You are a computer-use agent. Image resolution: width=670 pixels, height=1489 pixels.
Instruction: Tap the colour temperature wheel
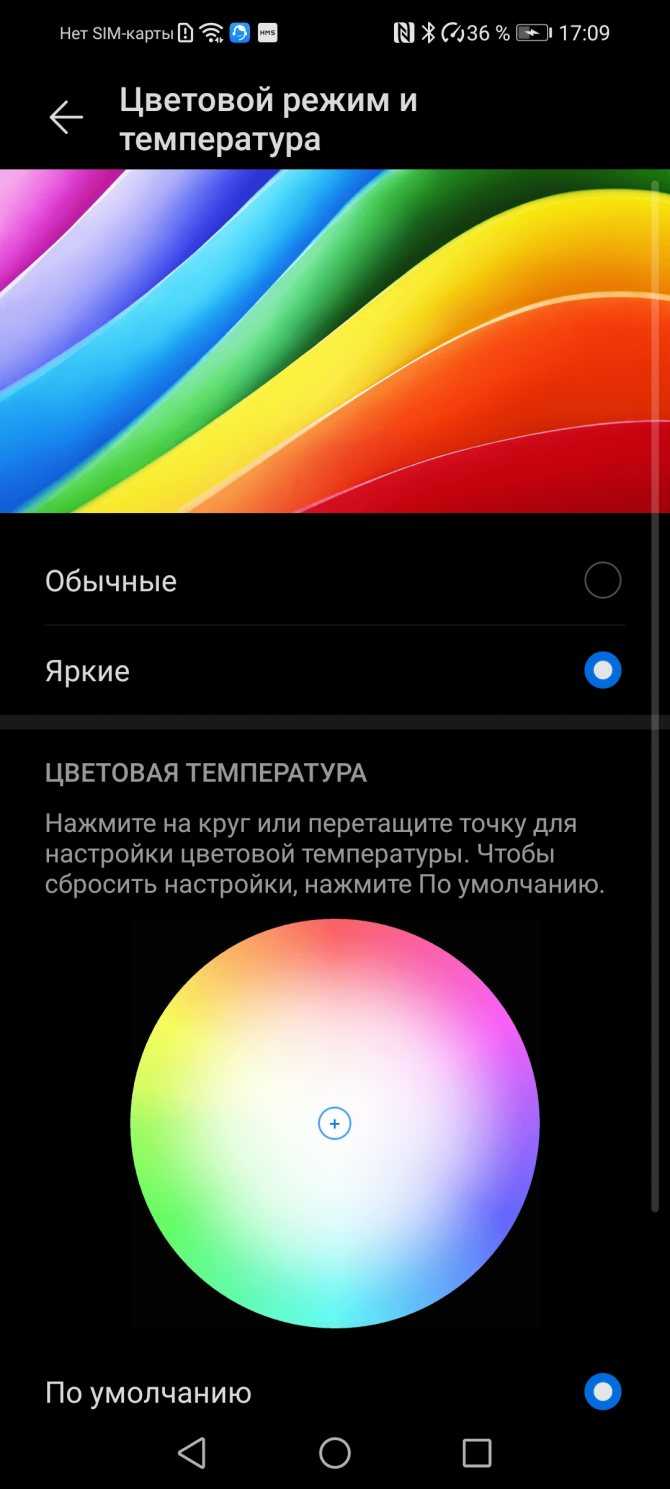coord(335,1123)
